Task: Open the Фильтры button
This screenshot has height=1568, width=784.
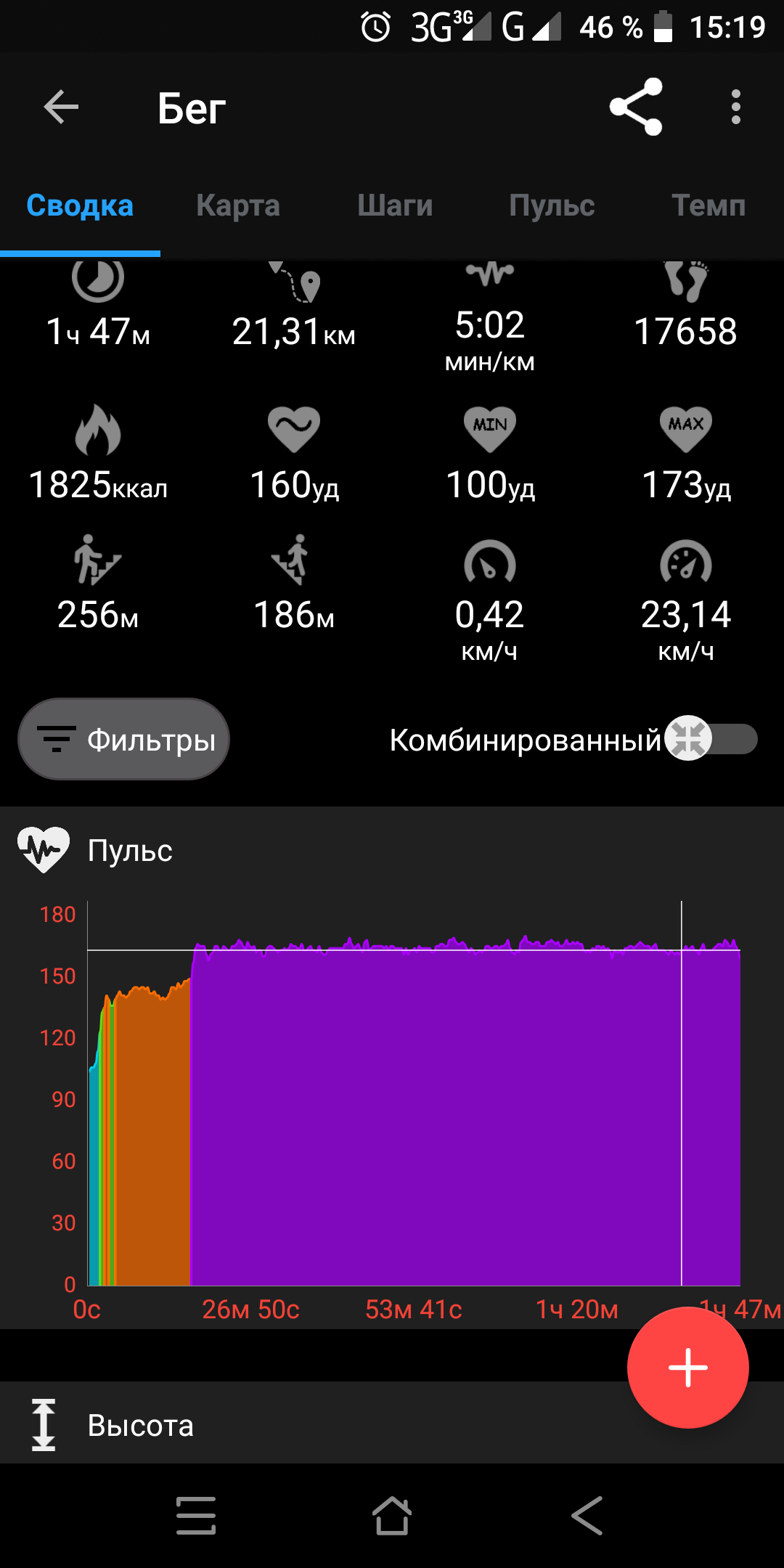Action: coord(124,740)
